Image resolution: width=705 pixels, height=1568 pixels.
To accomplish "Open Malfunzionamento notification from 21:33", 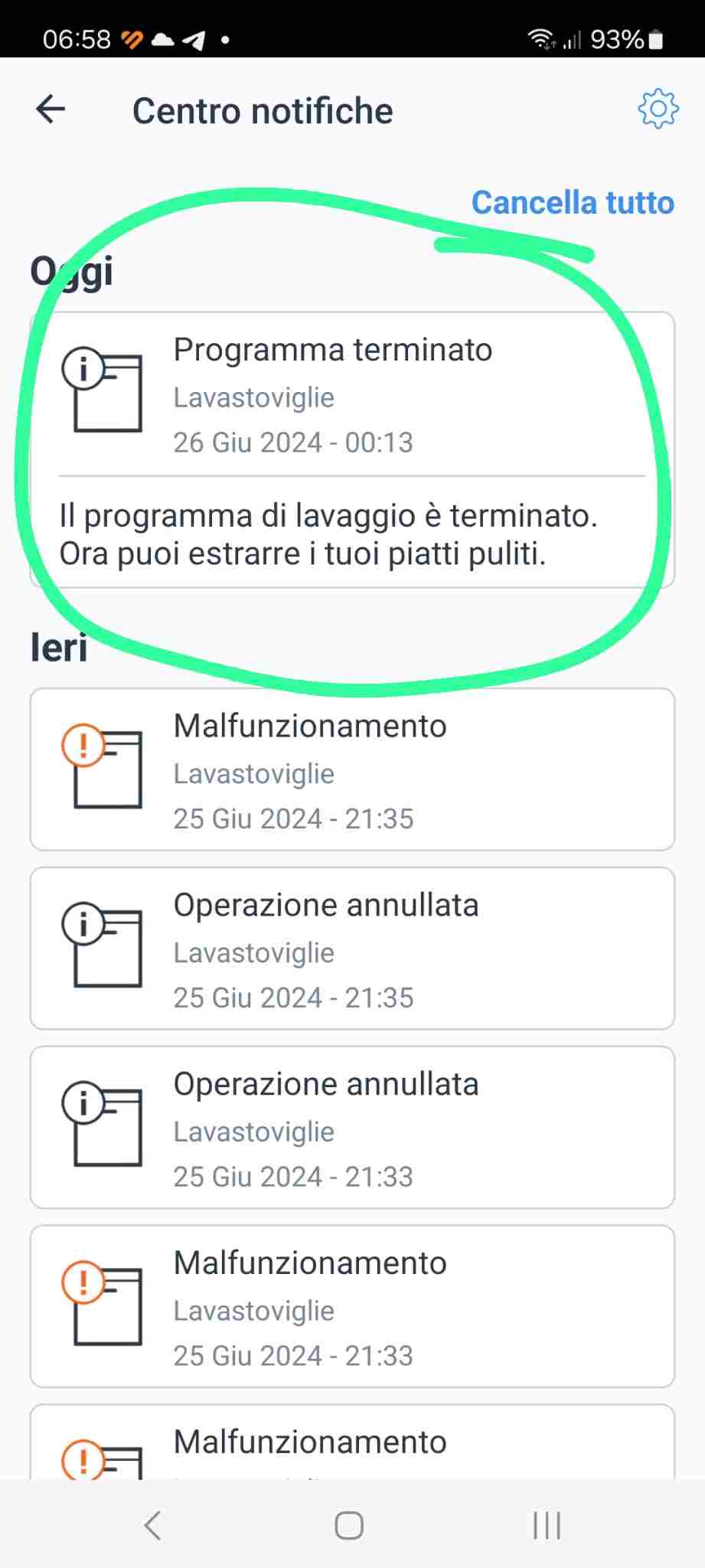I will (352, 1307).
